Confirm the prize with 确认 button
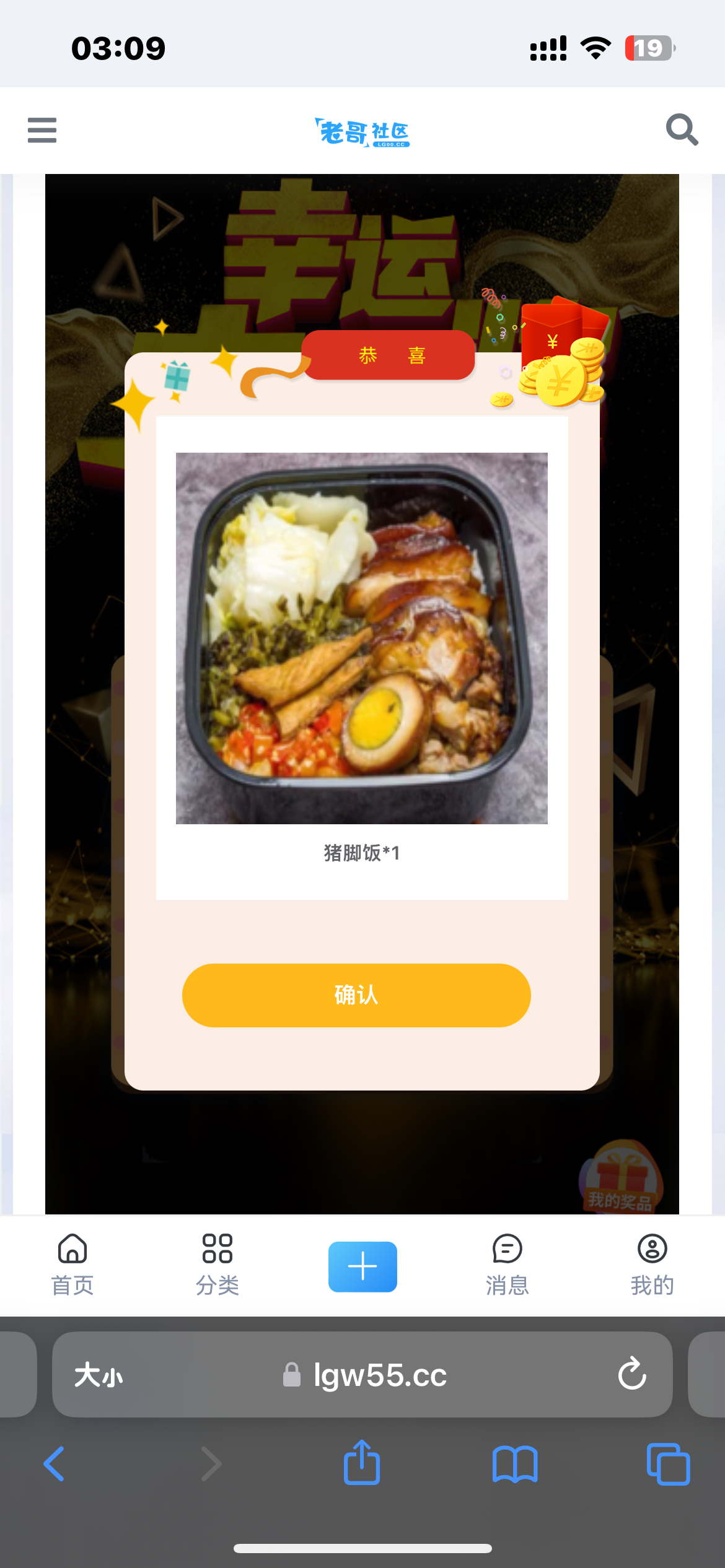 [x=356, y=995]
